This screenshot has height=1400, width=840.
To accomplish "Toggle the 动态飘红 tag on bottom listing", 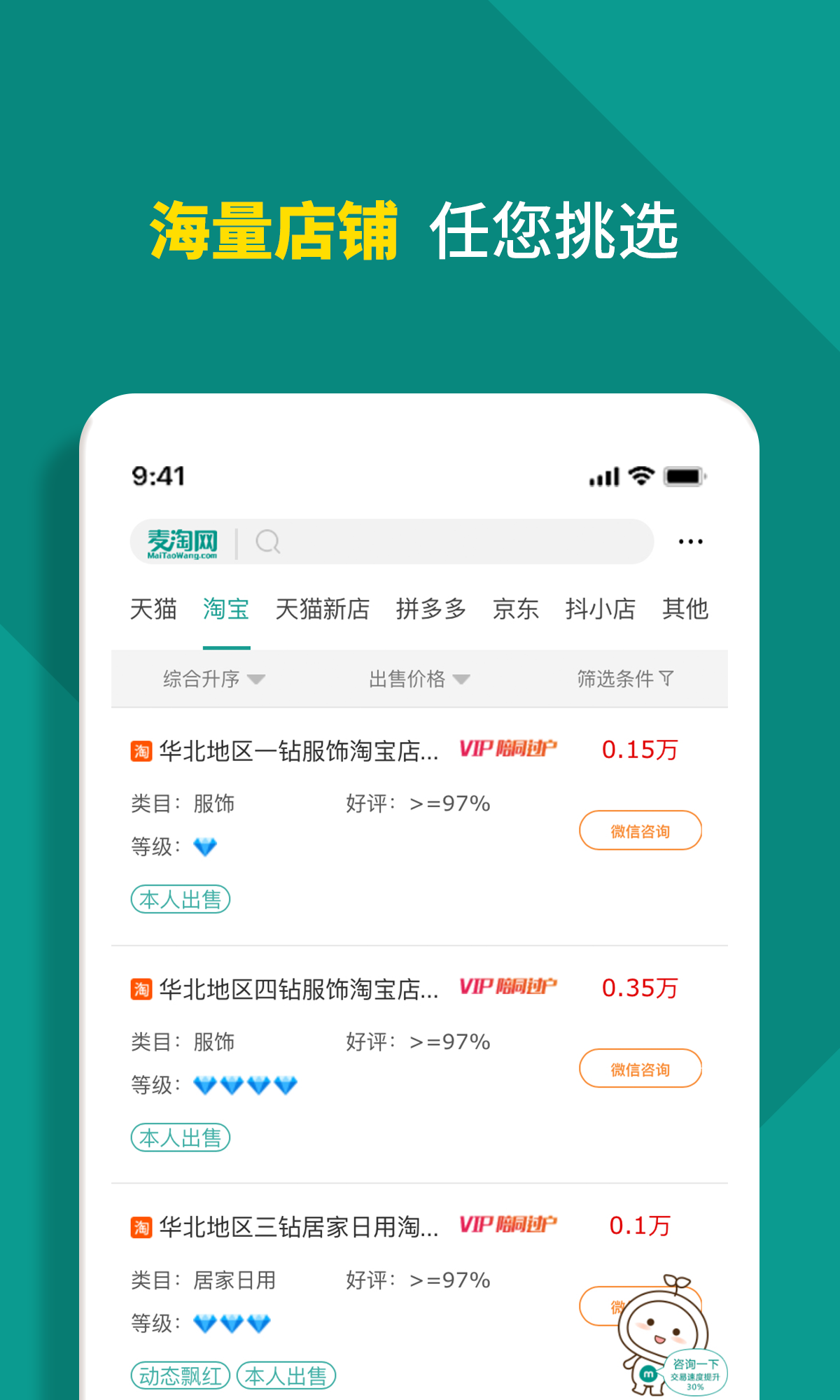I will point(180,1375).
